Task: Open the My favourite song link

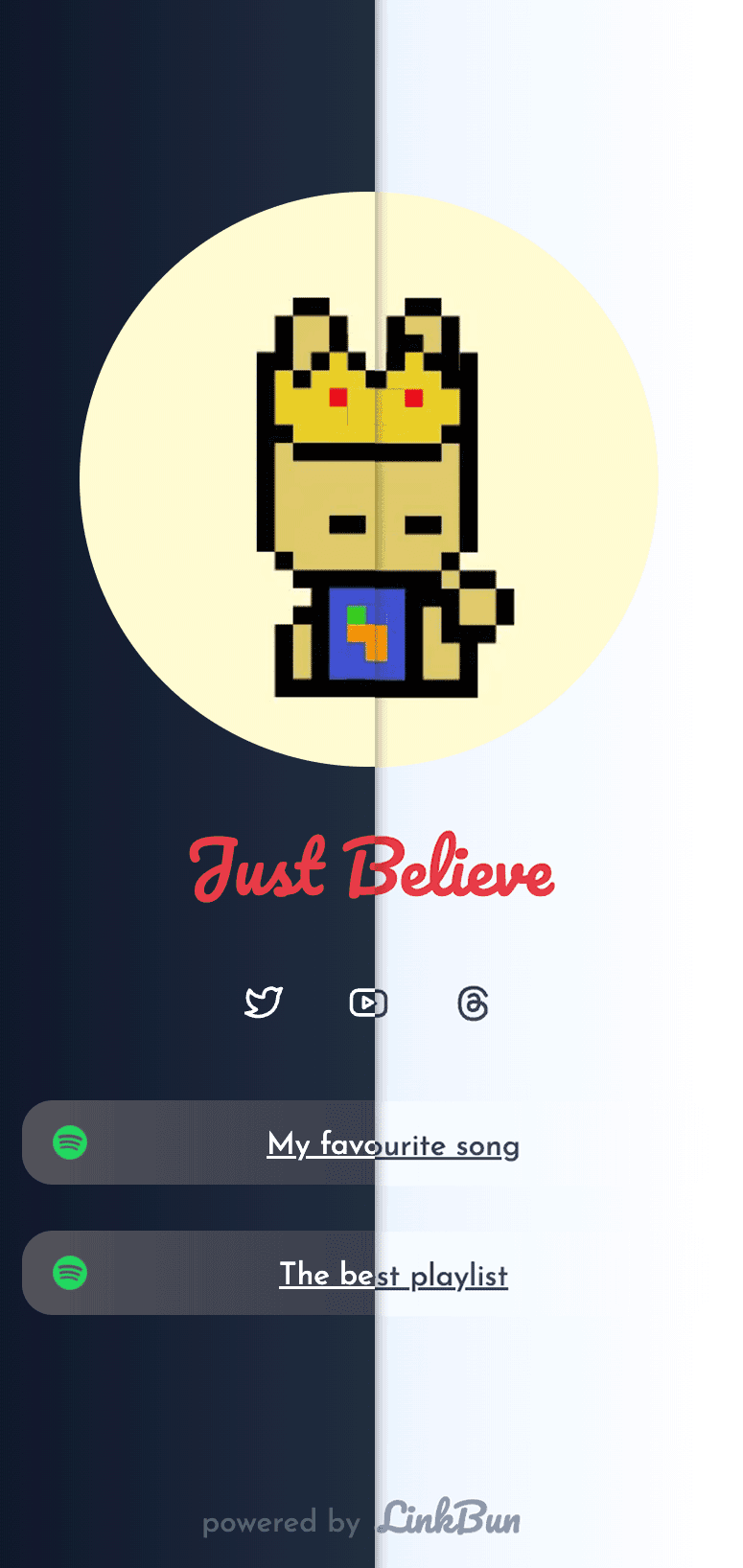Action: (x=393, y=1144)
